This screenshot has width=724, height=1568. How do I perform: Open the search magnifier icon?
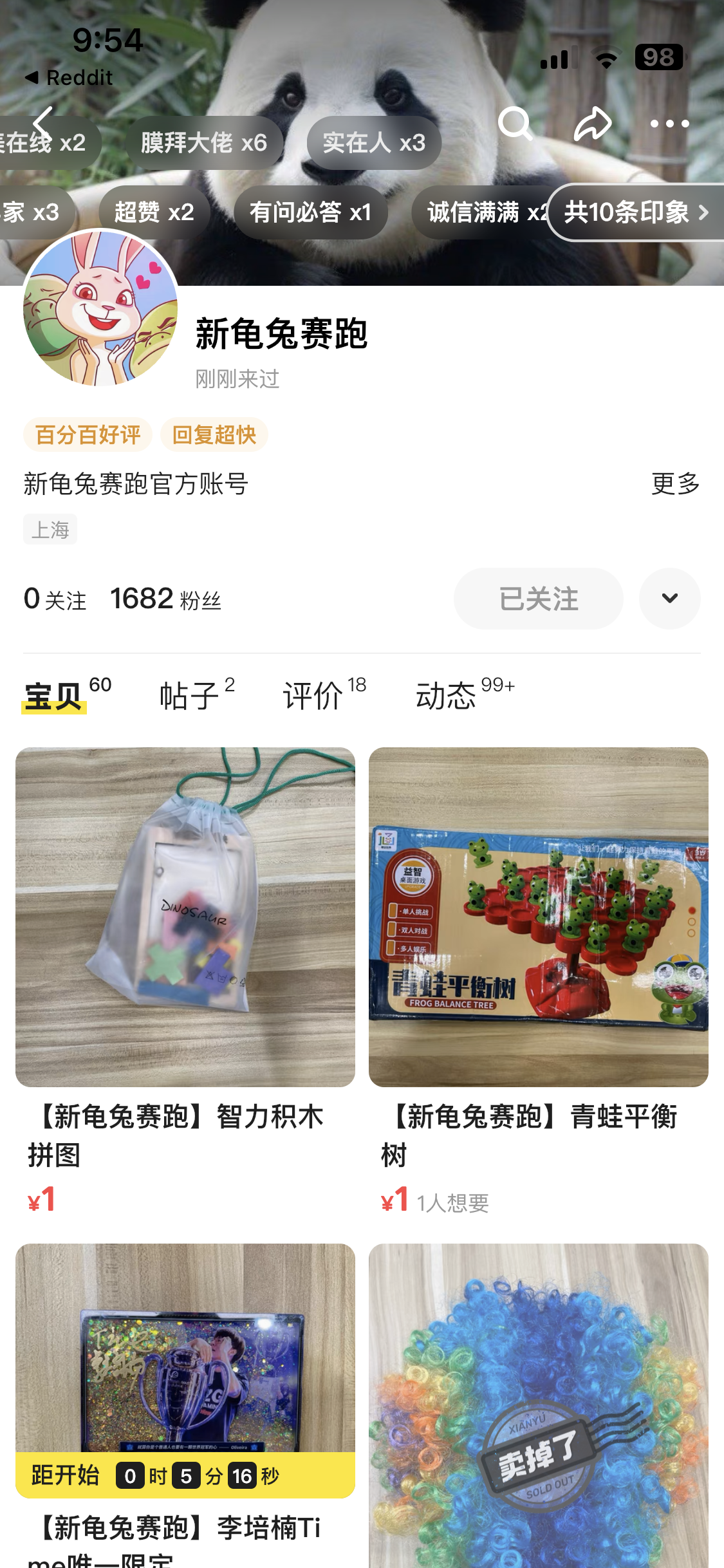tap(515, 123)
